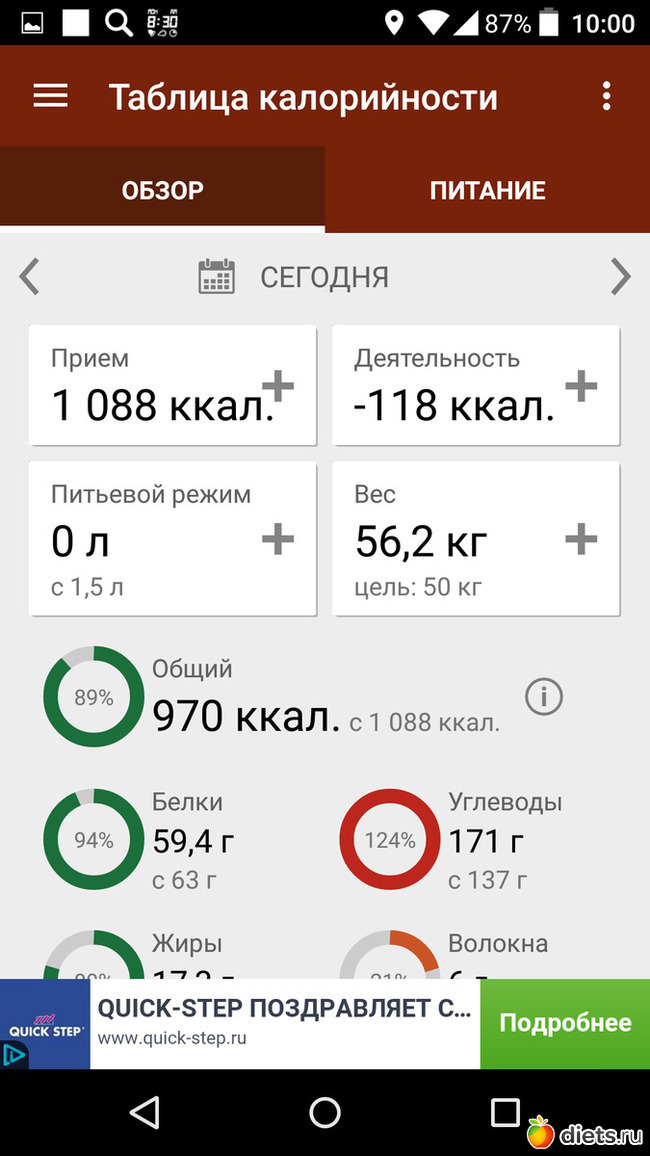This screenshot has height=1156, width=650.
Task: Open the info icon next to Общий
Action: coord(544,697)
